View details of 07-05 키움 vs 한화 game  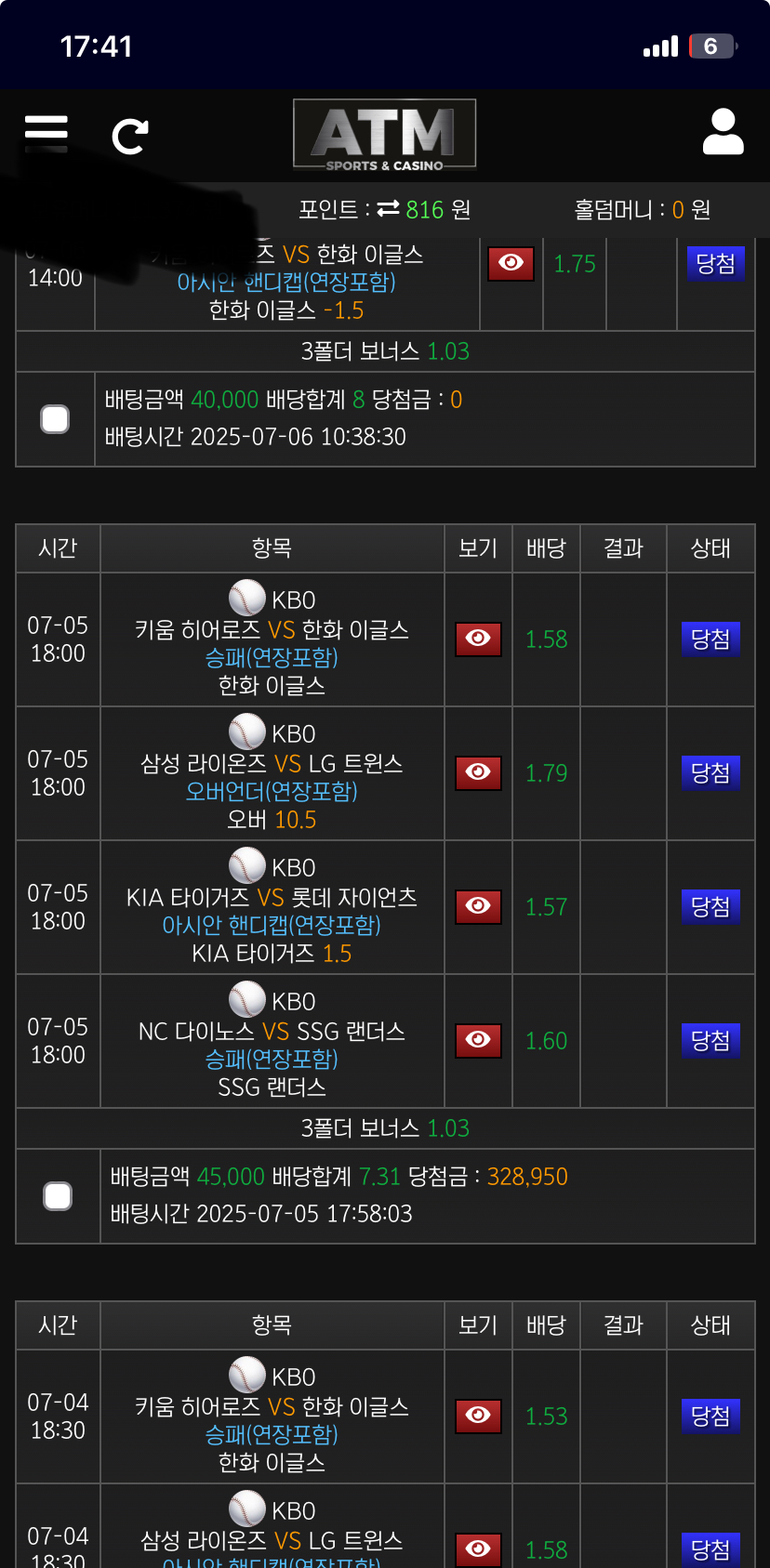coord(478,639)
